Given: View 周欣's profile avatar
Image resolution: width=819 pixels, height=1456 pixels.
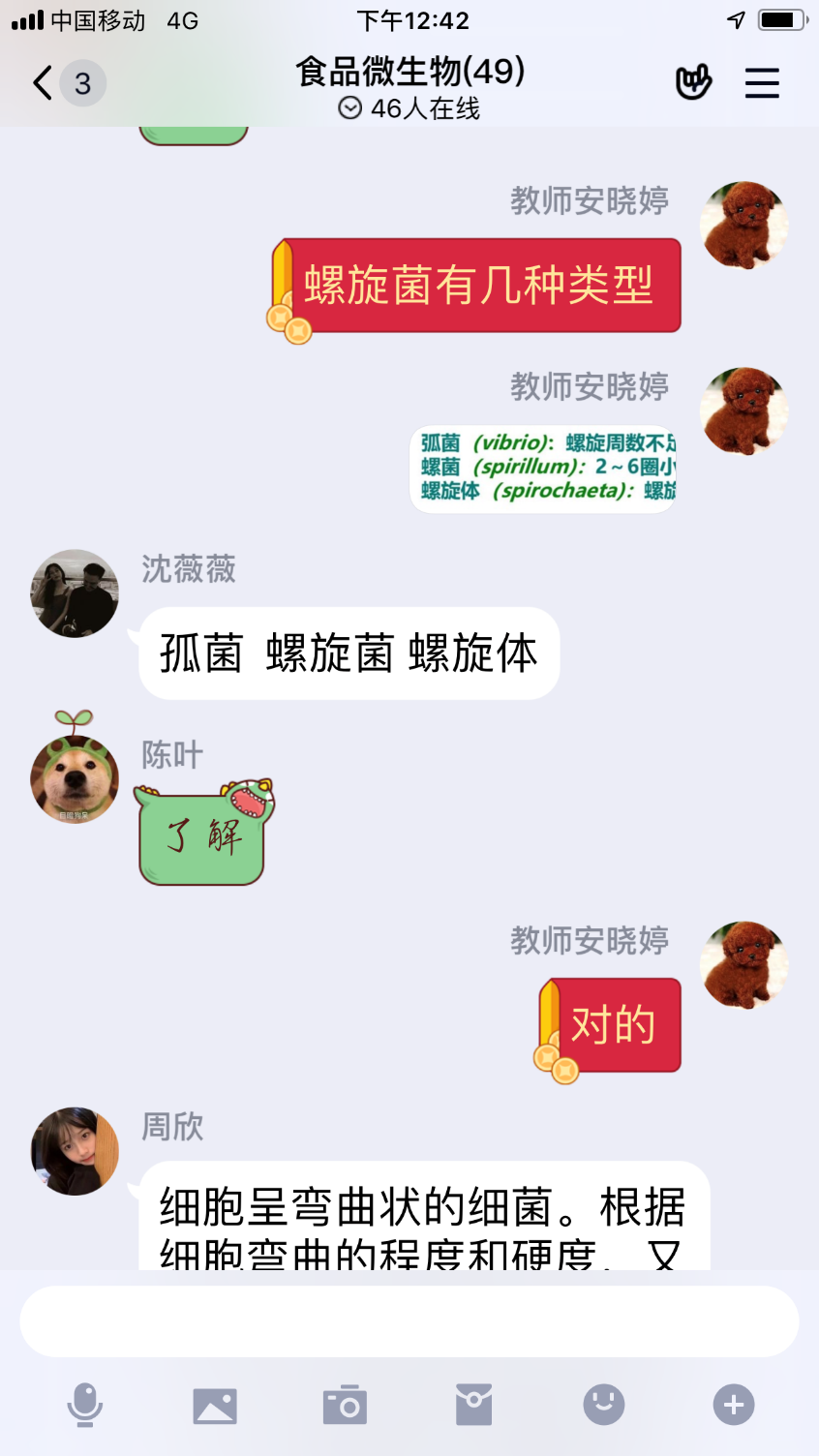Looking at the screenshot, I should coord(75,1151).
